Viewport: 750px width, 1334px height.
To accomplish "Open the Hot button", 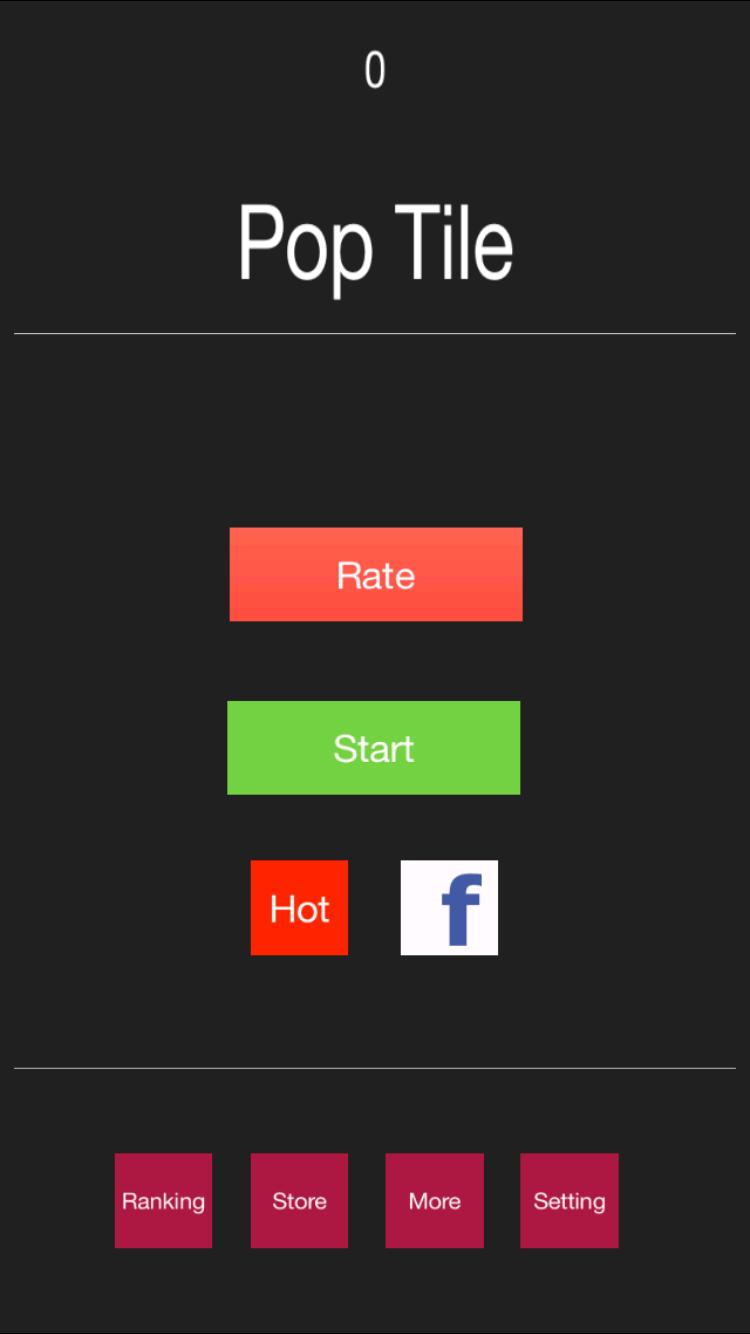I will 299,907.
